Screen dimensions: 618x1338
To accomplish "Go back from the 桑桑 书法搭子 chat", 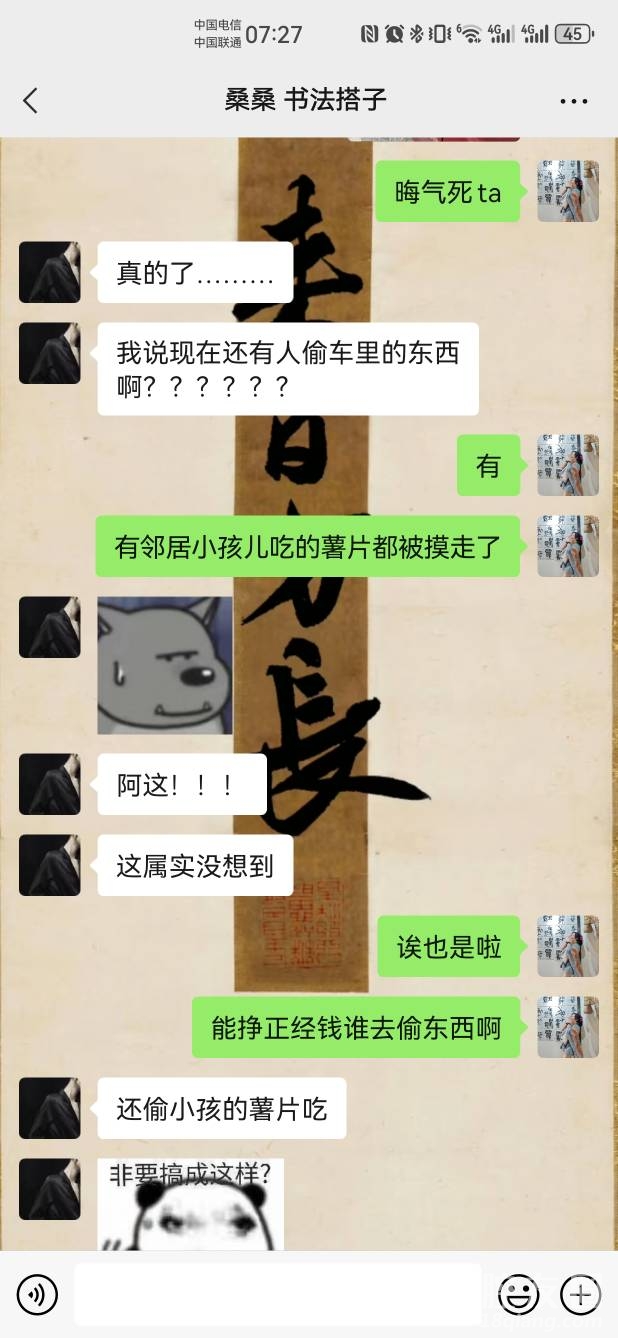I will coord(31,100).
